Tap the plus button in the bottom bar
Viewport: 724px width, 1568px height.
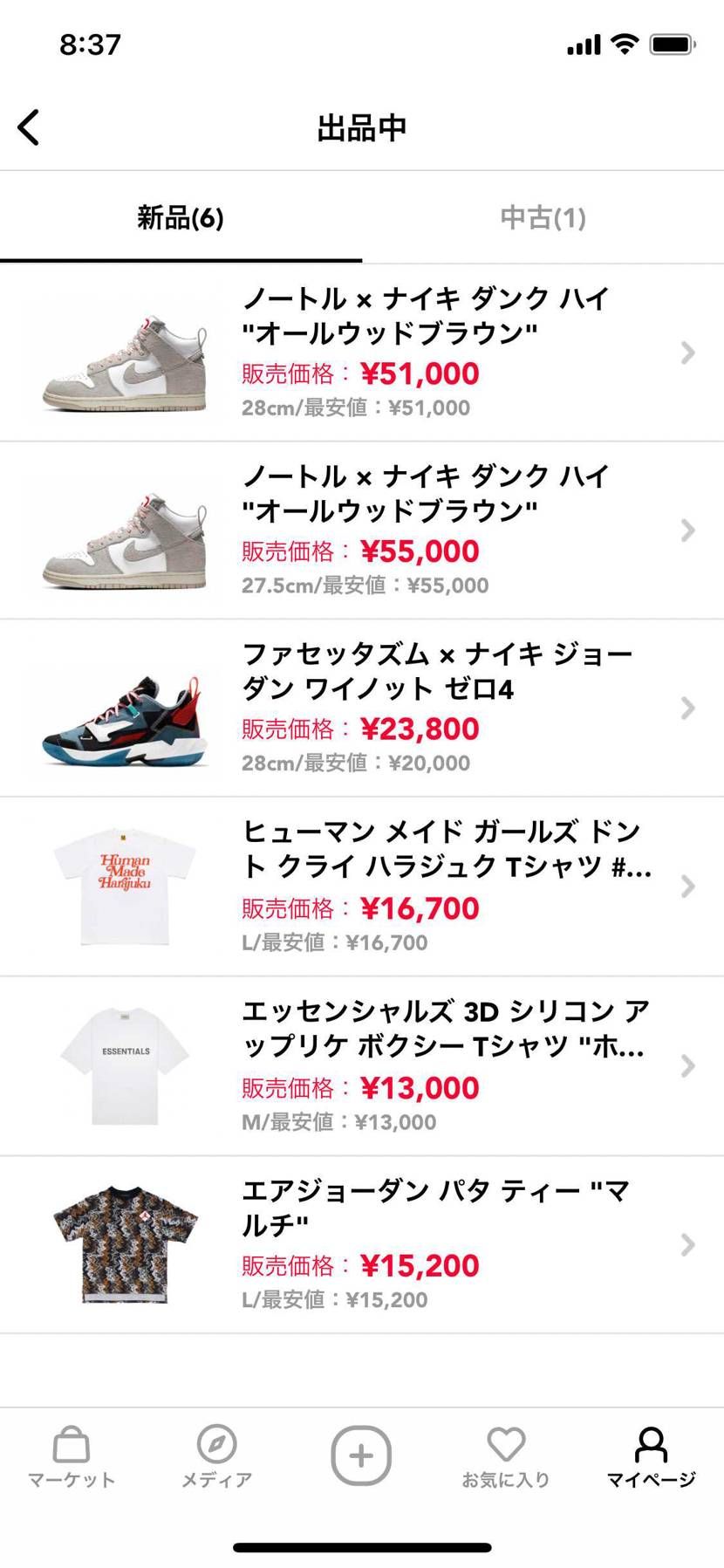(361, 1455)
